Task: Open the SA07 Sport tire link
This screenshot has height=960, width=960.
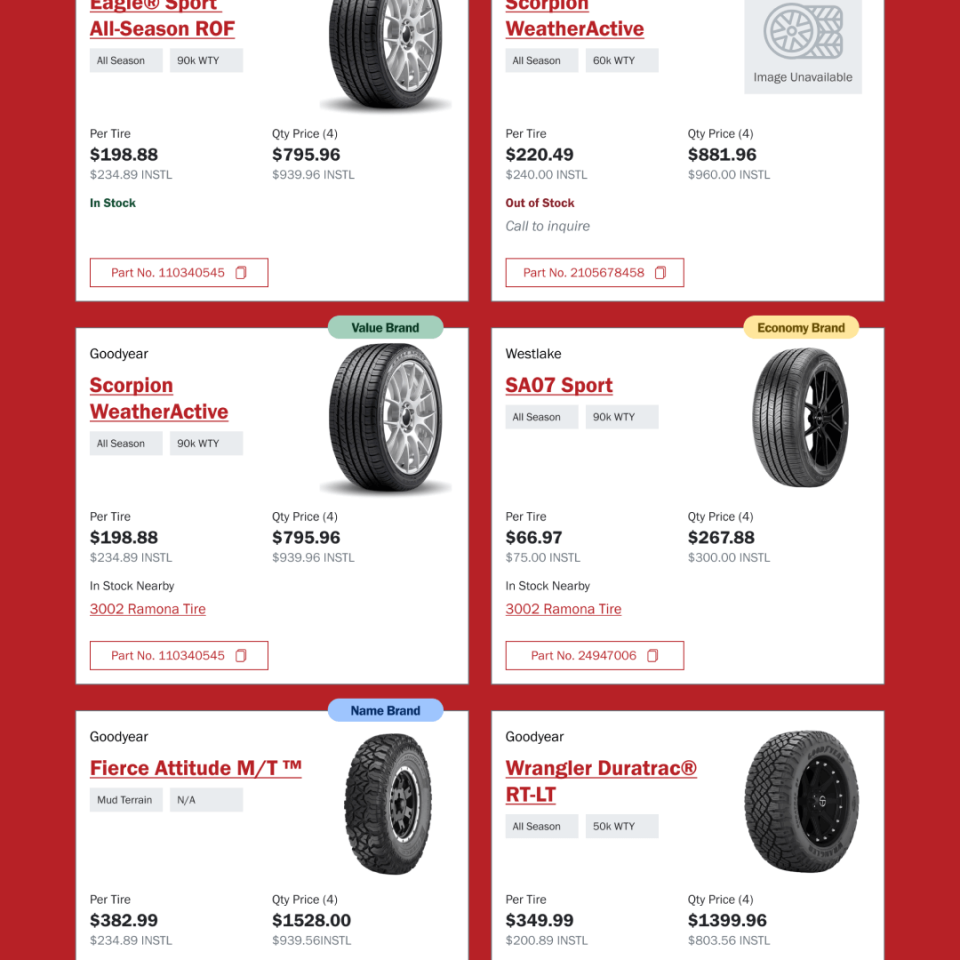Action: pos(559,386)
